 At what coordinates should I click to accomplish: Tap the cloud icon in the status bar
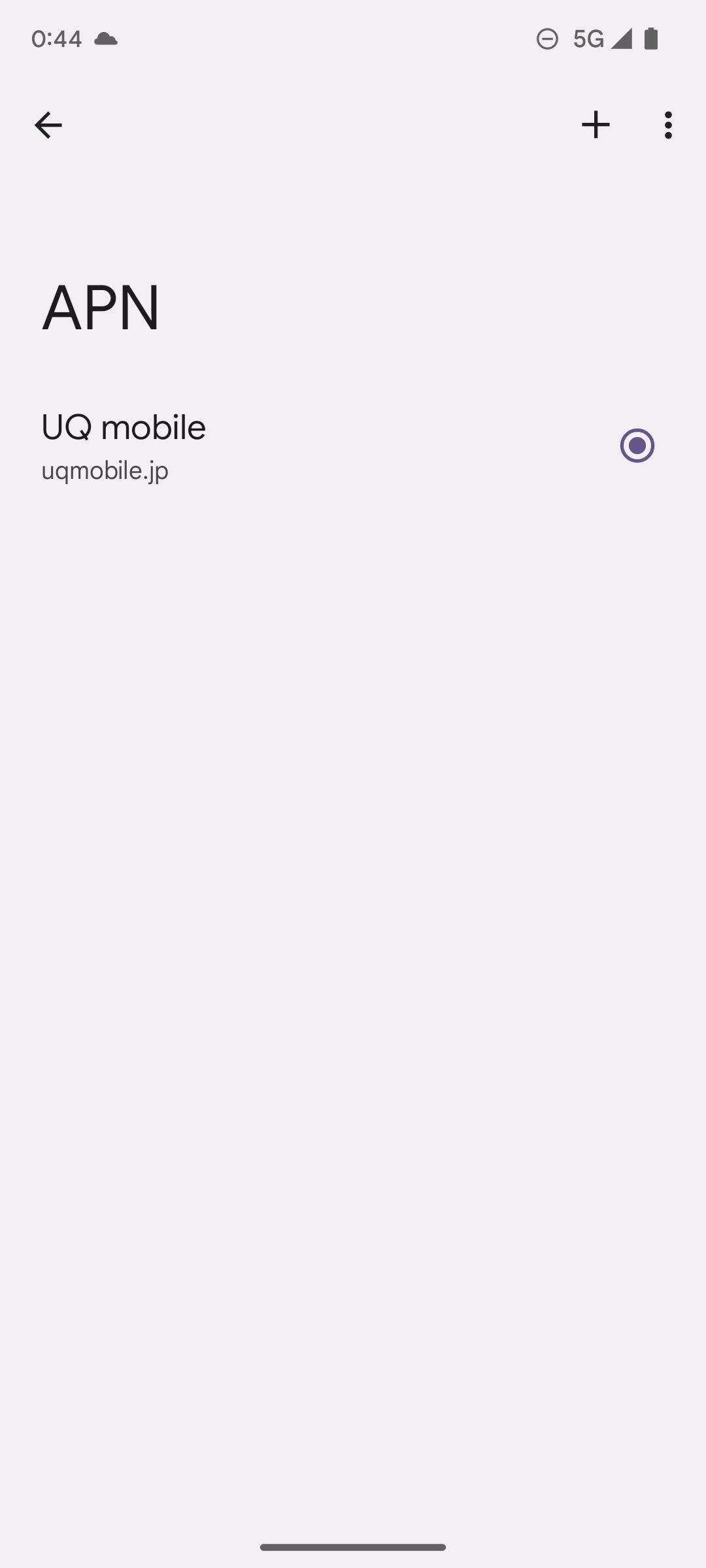point(105,39)
